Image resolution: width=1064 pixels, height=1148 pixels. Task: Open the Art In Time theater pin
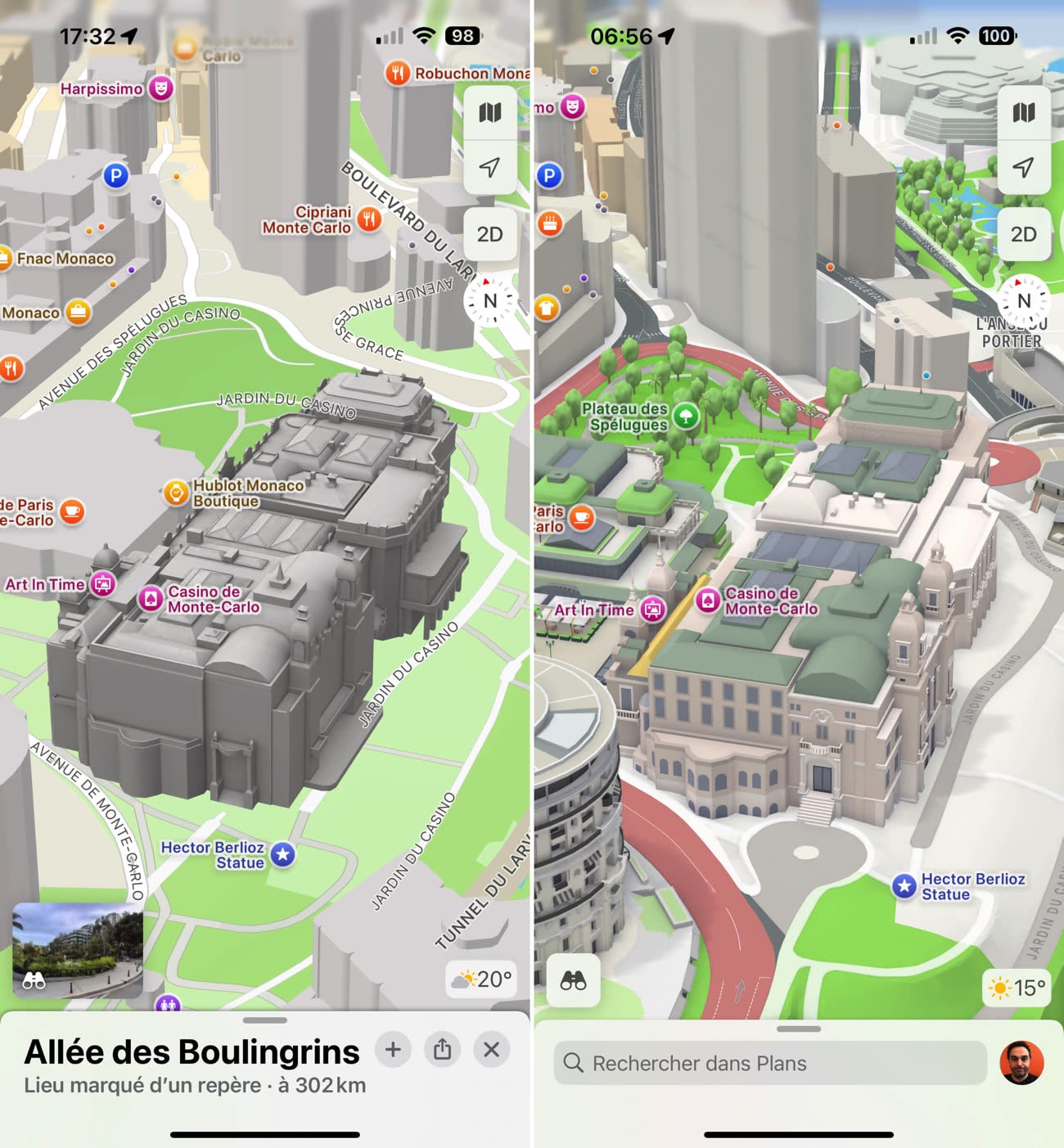pyautogui.click(x=103, y=584)
